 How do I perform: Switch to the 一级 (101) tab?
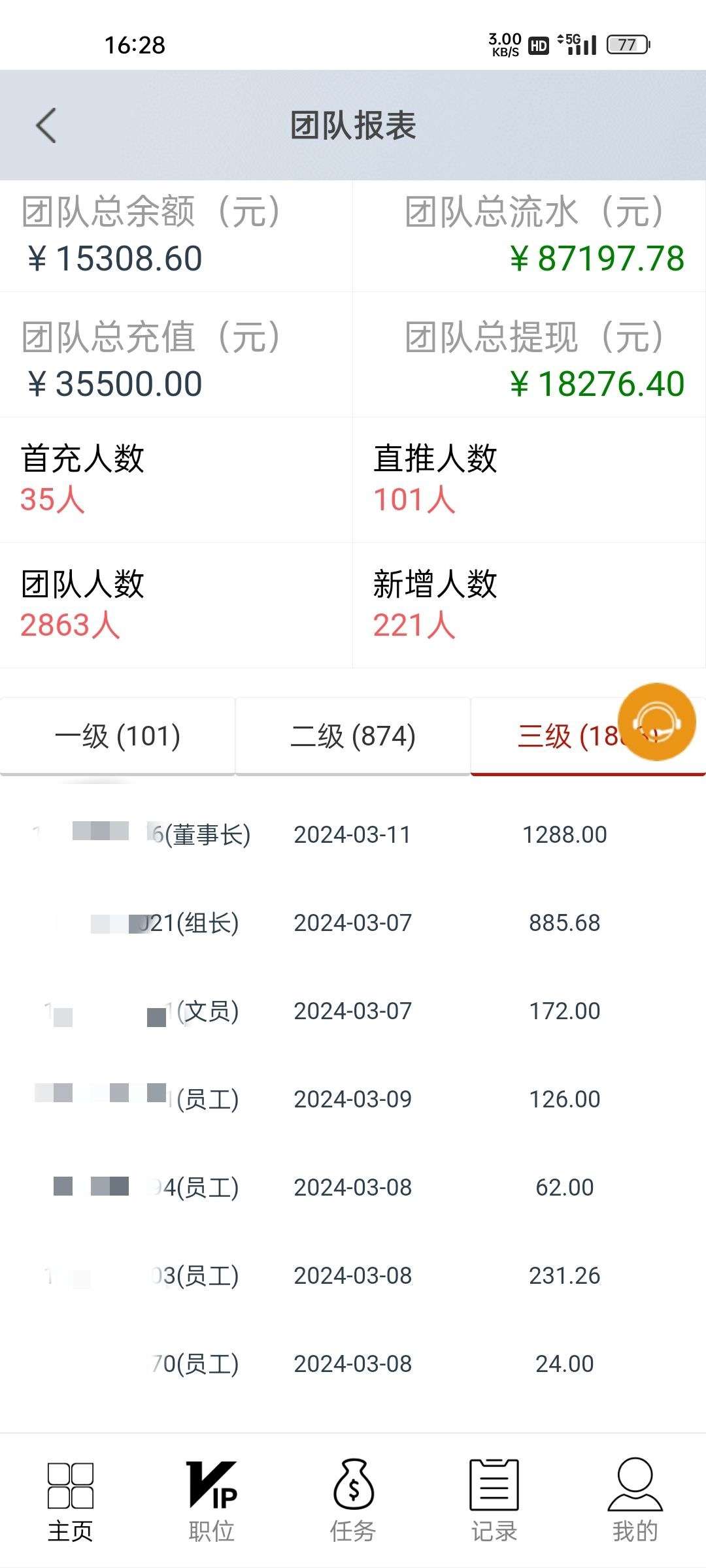pyautogui.click(x=118, y=736)
